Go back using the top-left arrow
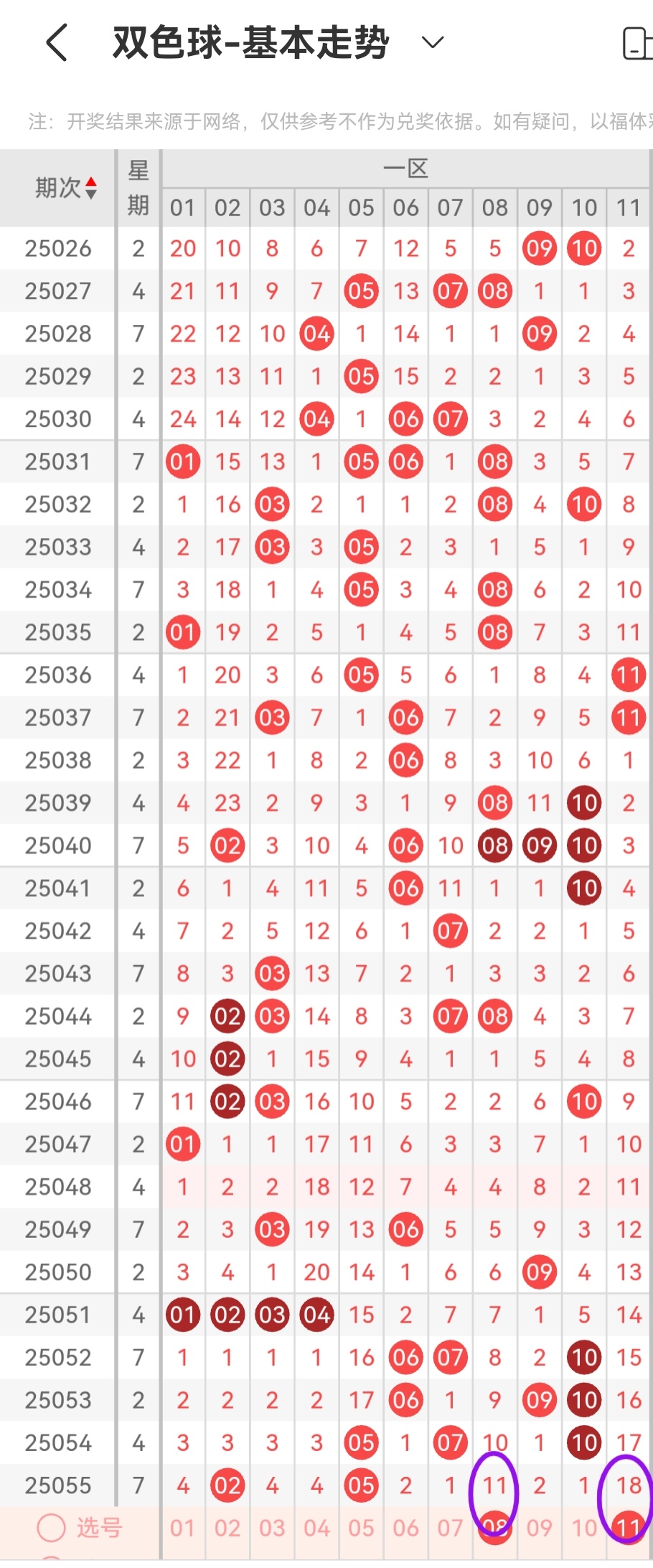 (x=57, y=43)
